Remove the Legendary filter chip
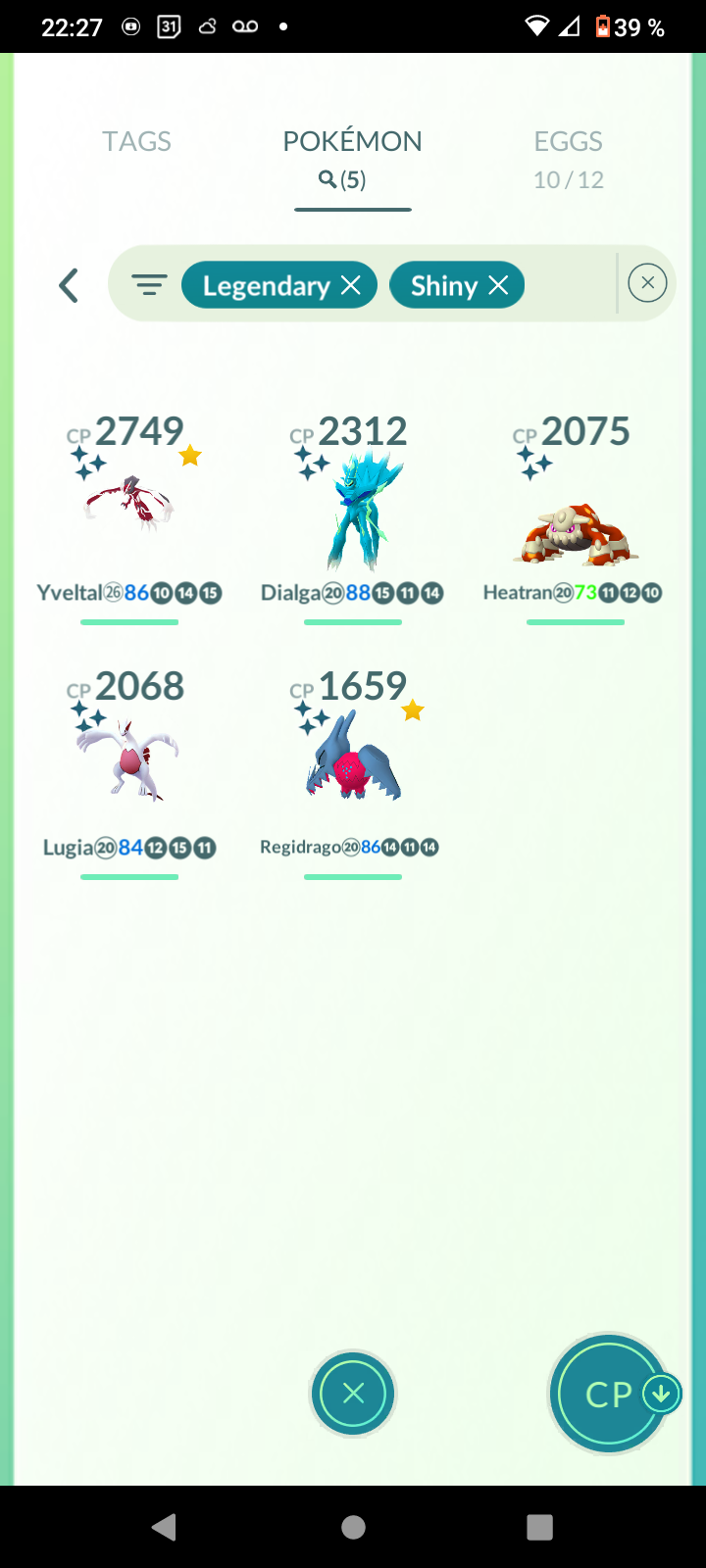Viewport: 706px width, 1568px height. [351, 285]
